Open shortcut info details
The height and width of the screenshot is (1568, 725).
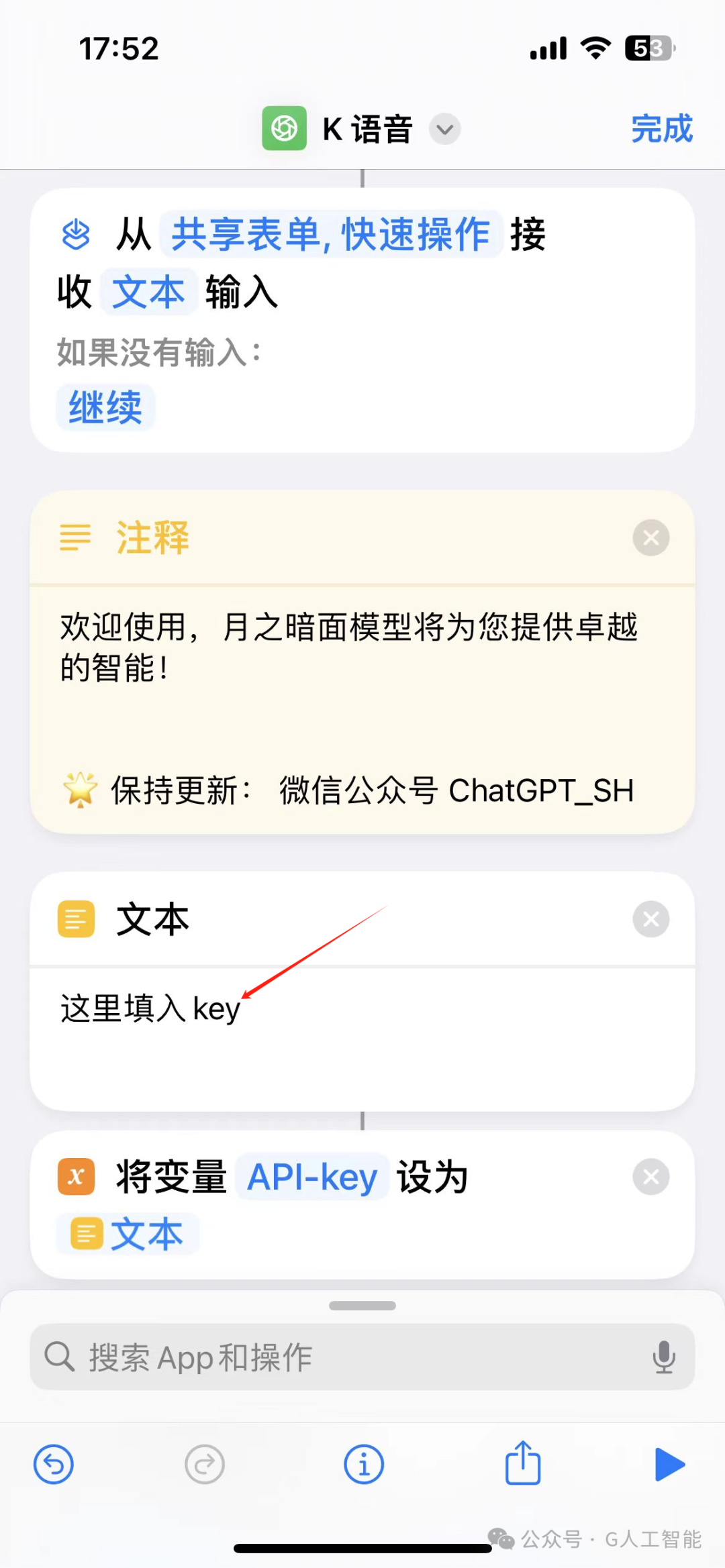pos(364,1465)
